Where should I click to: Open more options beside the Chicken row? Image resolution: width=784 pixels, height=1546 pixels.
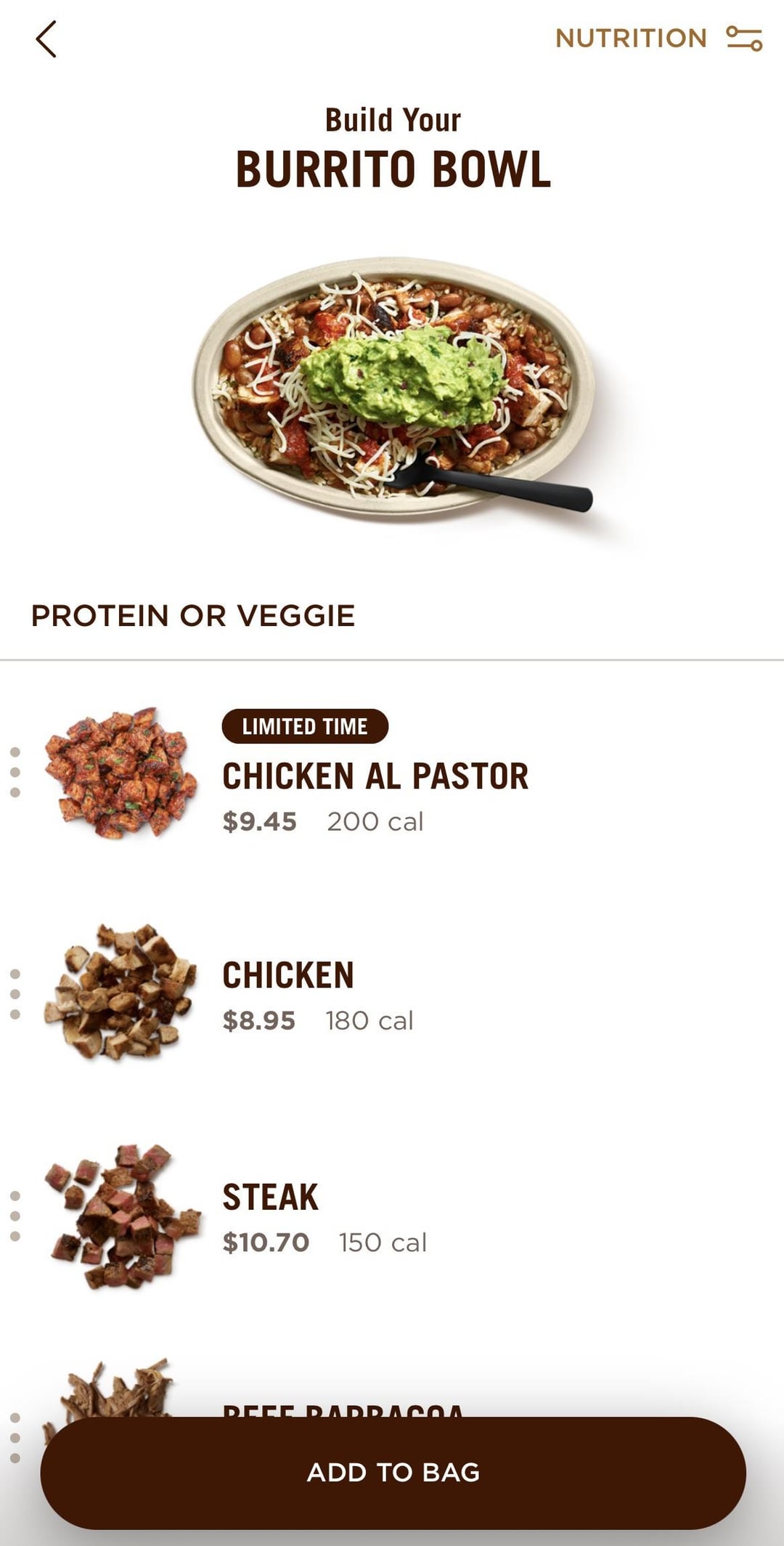coord(15,994)
